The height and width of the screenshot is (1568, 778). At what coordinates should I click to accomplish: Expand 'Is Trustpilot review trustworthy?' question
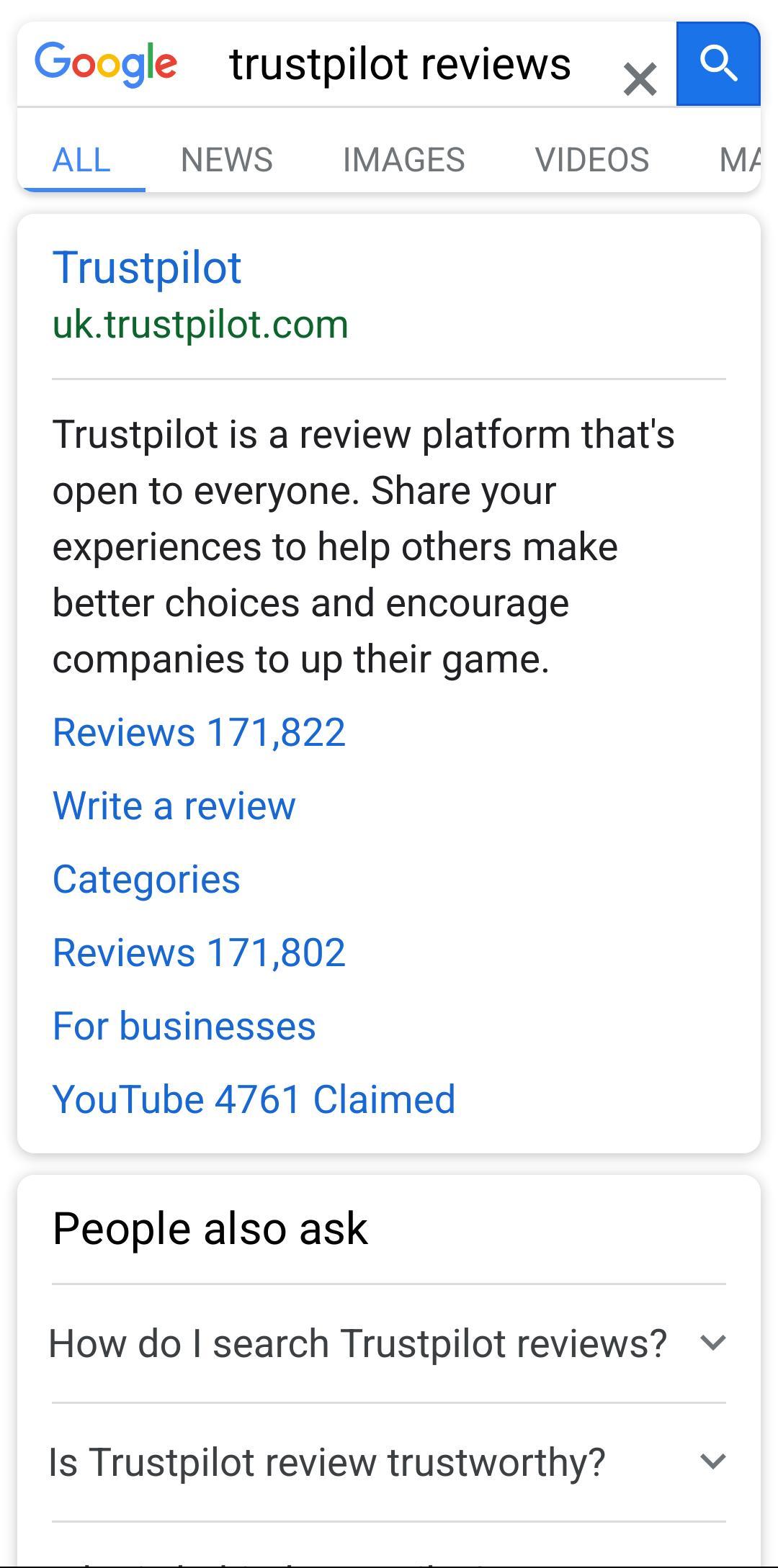tap(388, 1462)
